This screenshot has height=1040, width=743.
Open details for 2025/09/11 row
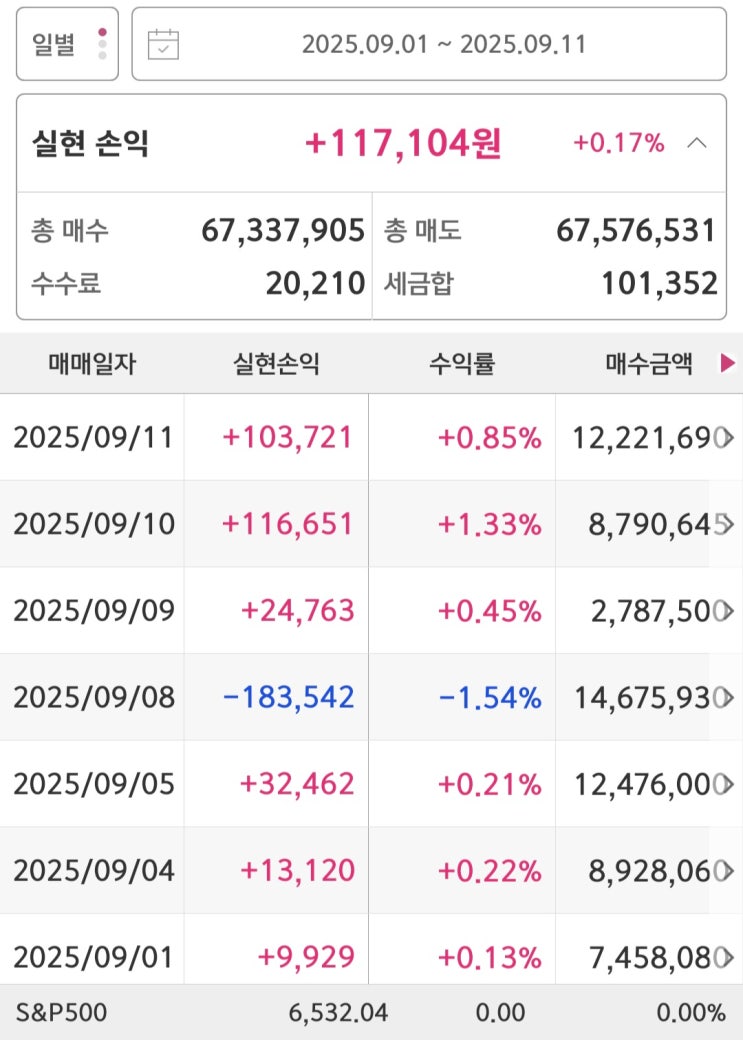click(372, 438)
